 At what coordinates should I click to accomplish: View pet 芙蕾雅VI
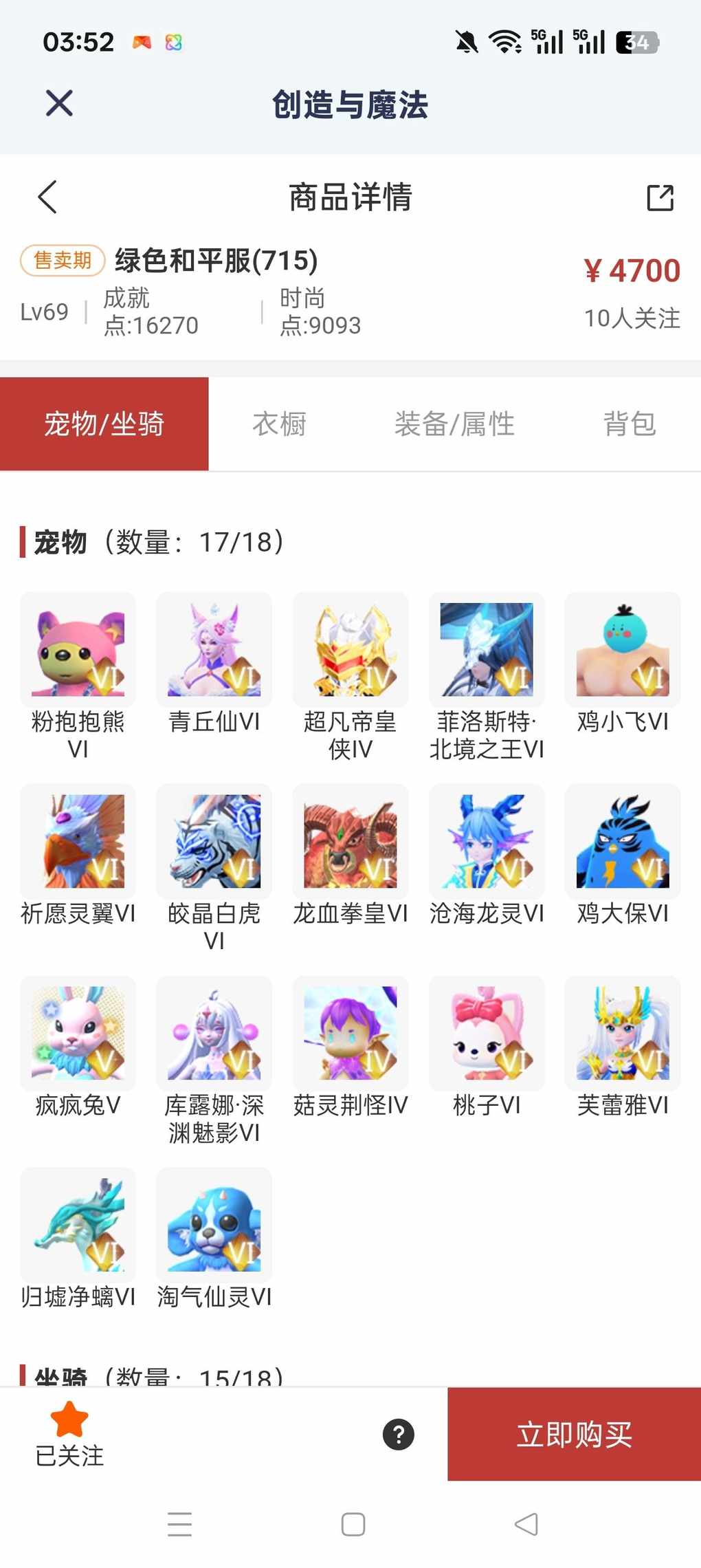click(622, 1033)
